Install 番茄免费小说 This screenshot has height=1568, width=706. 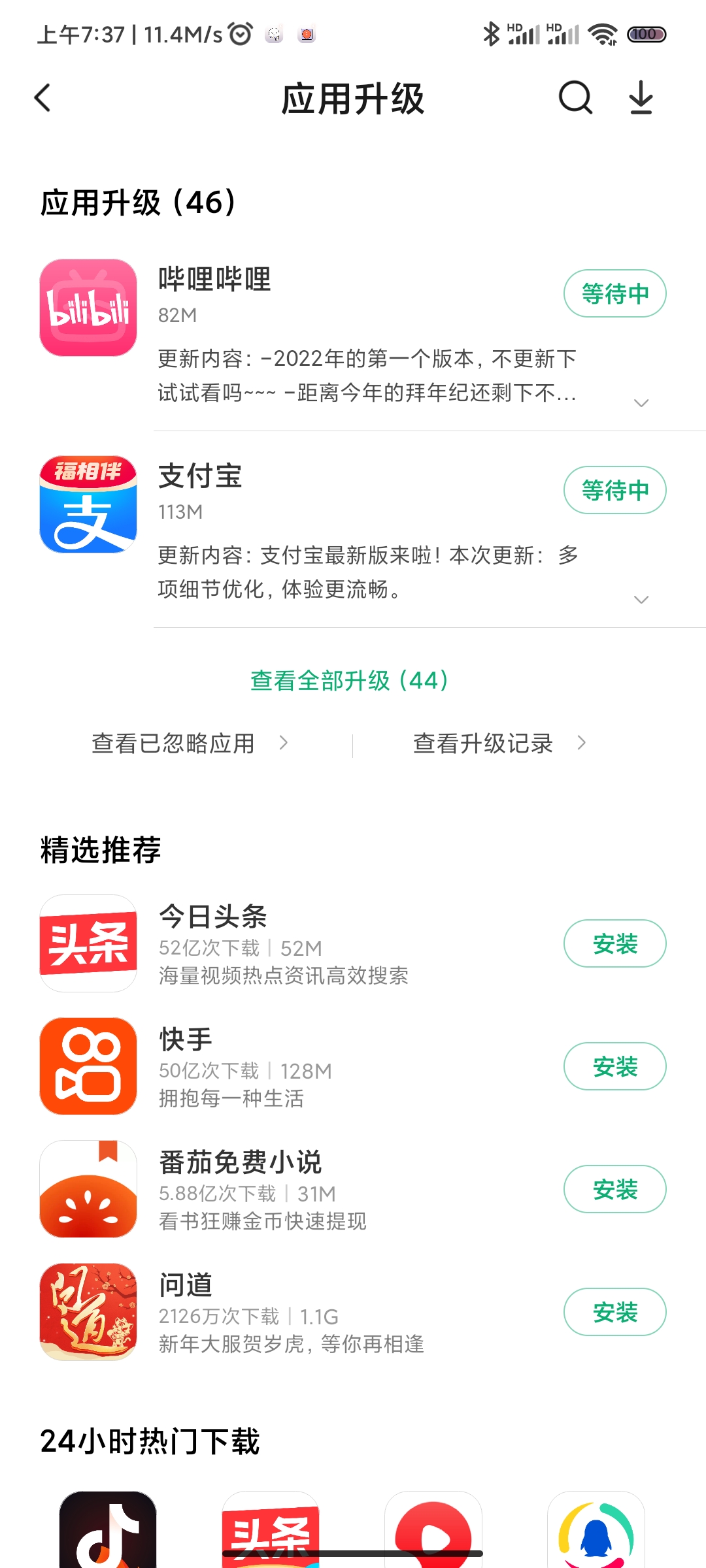[x=614, y=1189]
